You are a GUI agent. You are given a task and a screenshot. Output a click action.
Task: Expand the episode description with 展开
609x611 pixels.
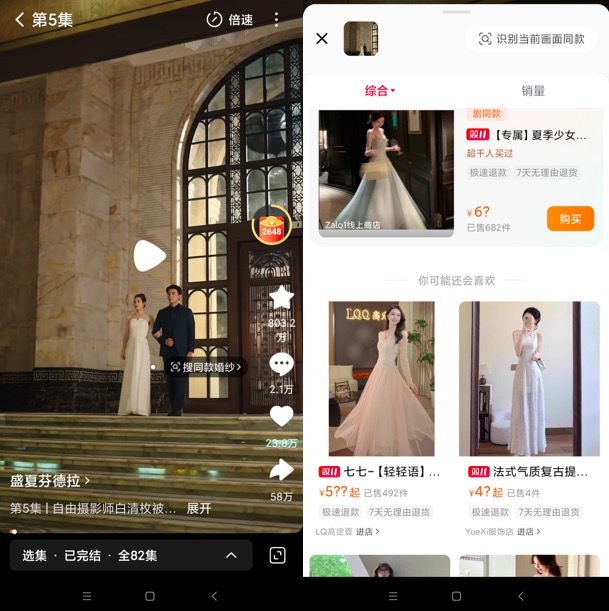pos(199,508)
